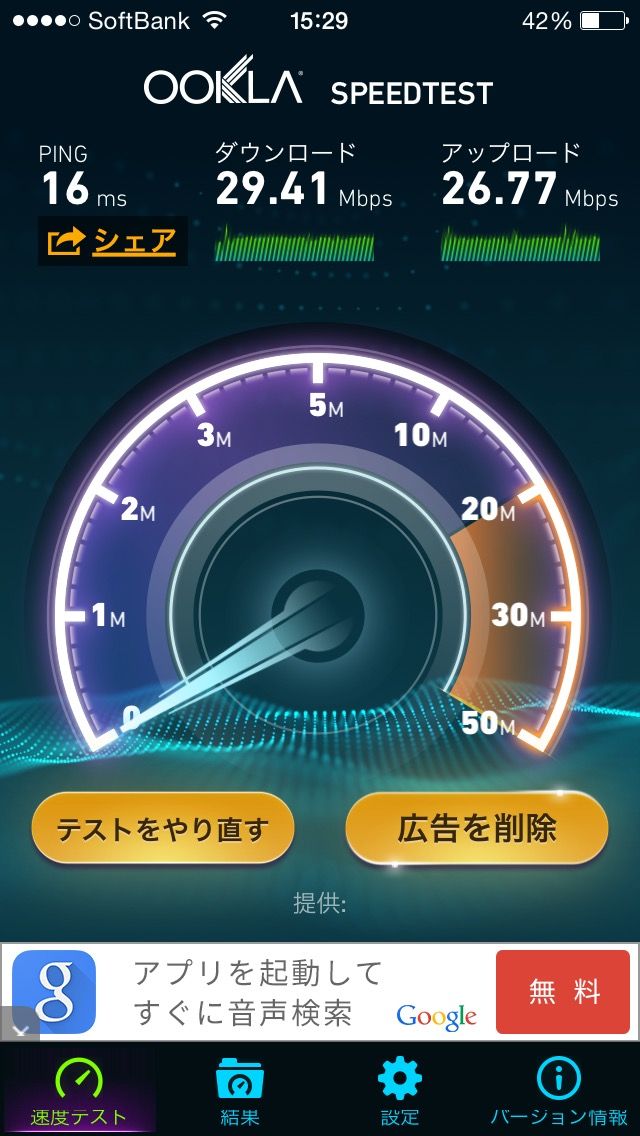Viewport: 640px width, 1136px height.
Task: Collapse the ad with the arrow
Action: [x=19, y=1027]
